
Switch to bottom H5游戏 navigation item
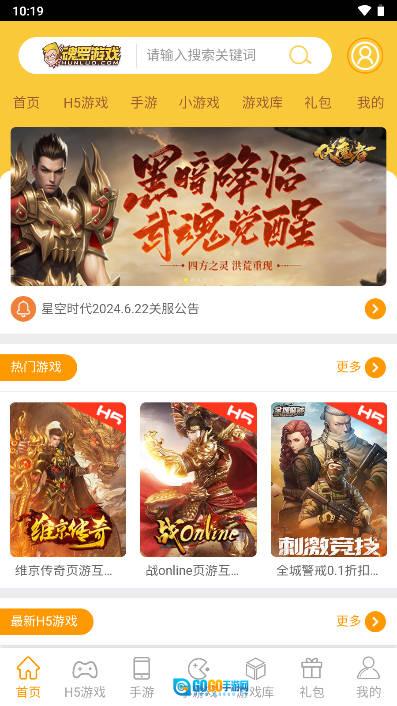tap(85, 677)
